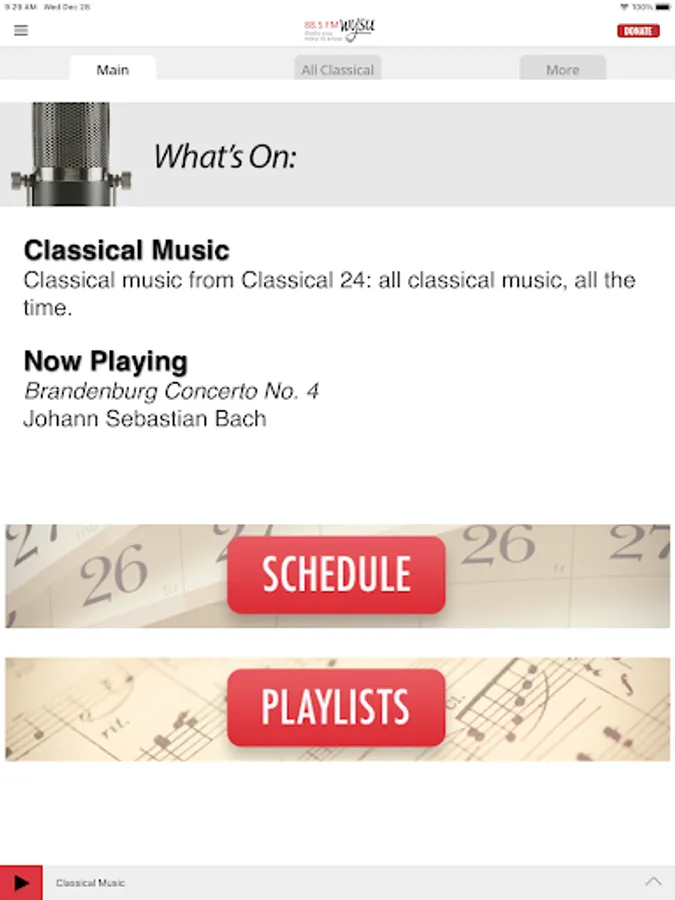
Task: Open the hamburger menu
Action: (21, 30)
